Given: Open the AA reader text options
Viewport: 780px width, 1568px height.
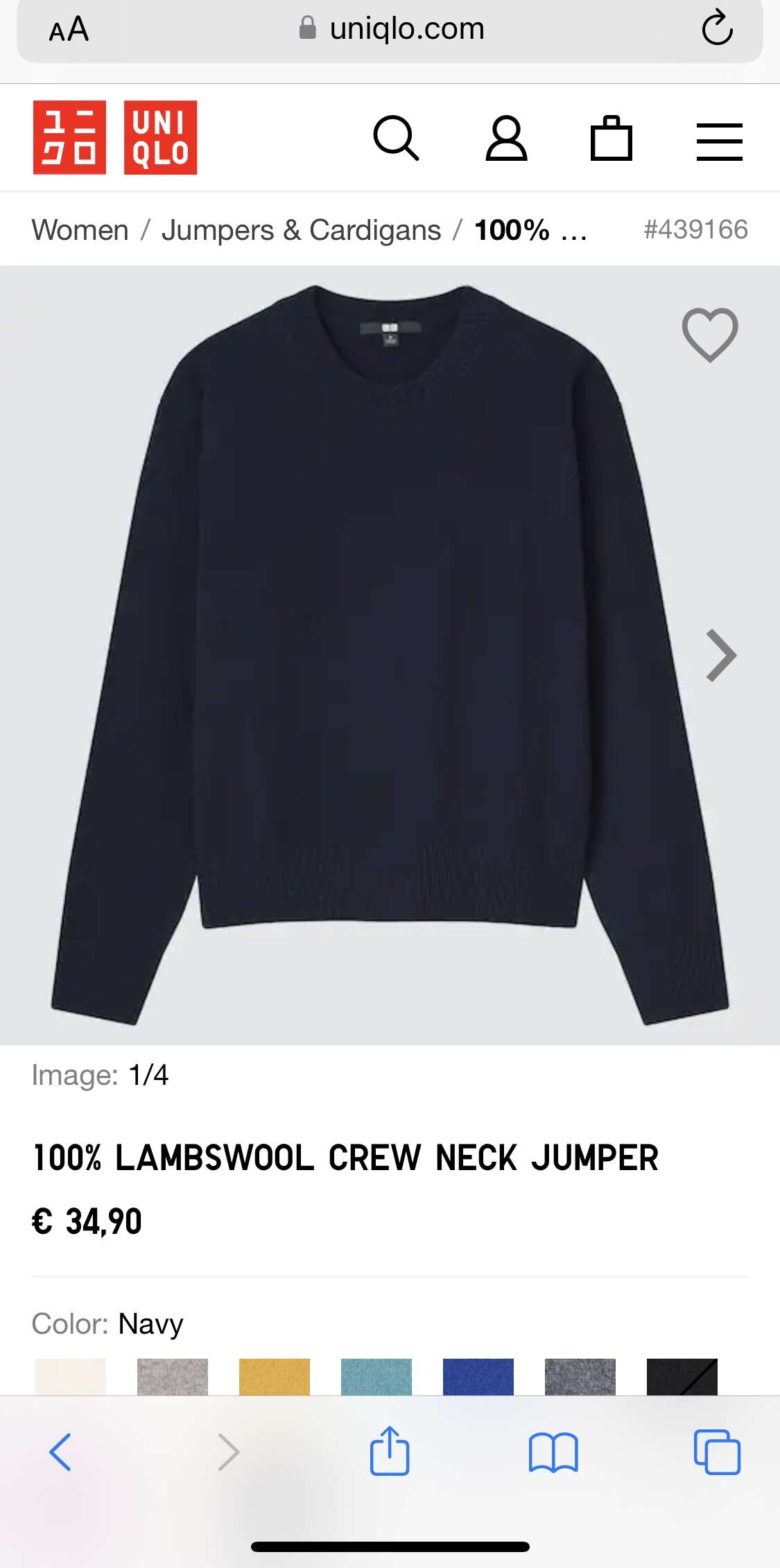Looking at the screenshot, I should point(69,29).
